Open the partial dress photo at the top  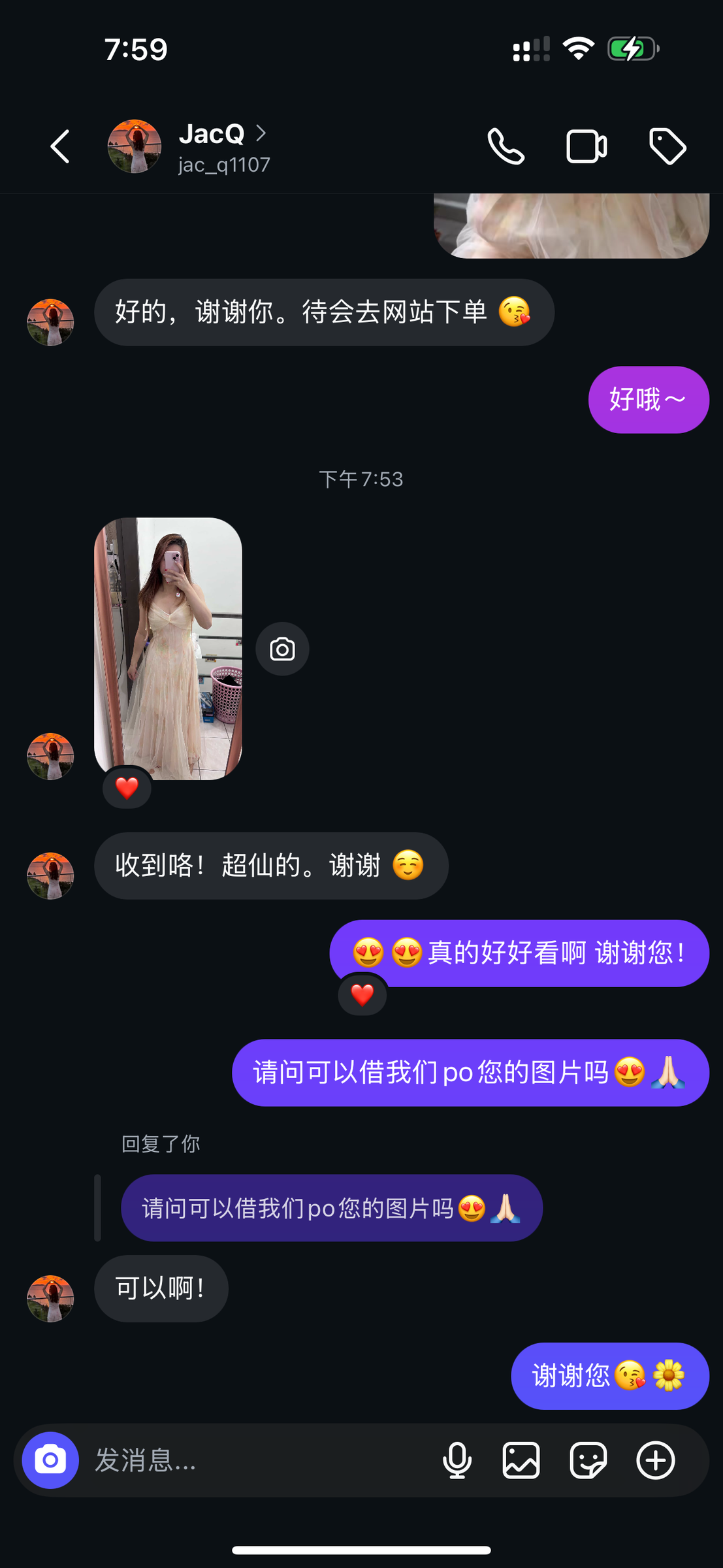(x=571, y=225)
